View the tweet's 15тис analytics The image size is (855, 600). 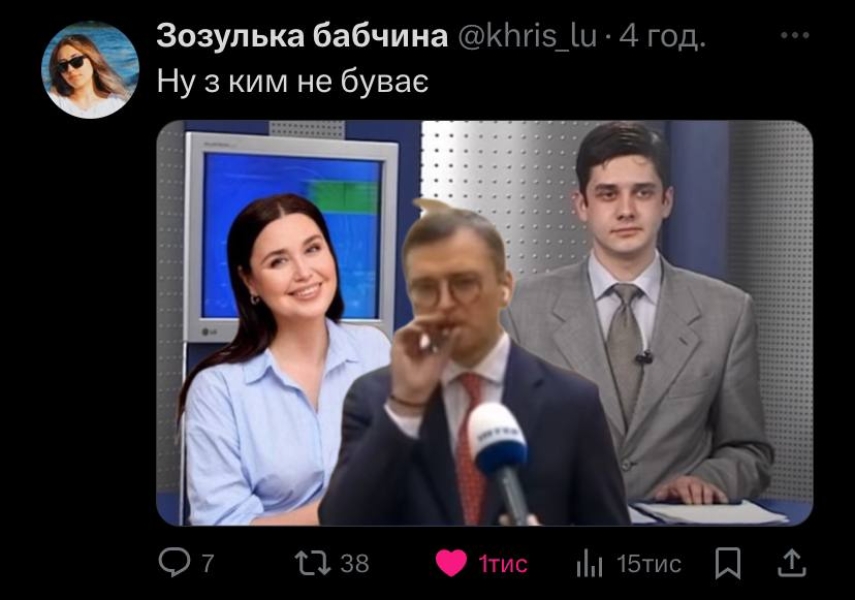pos(588,564)
